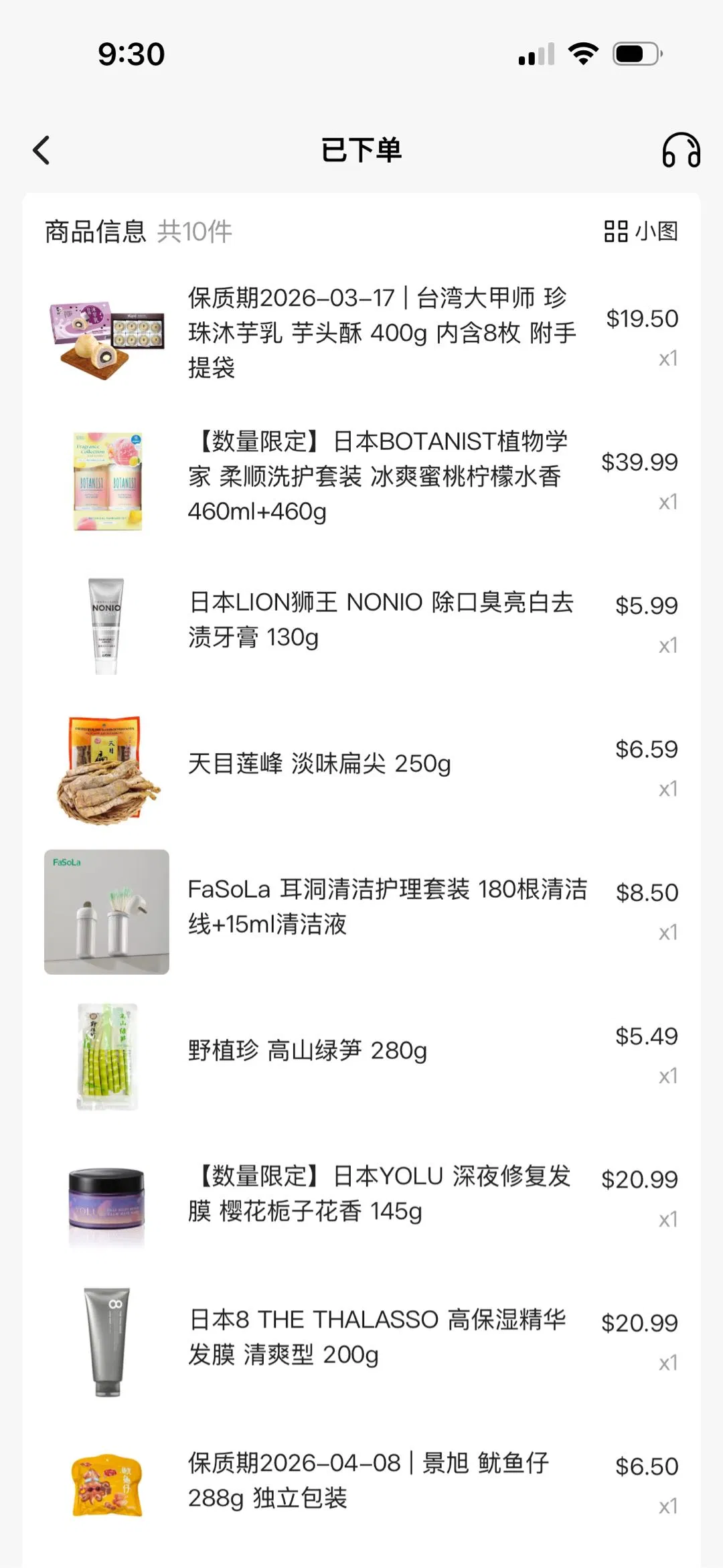723x1568 pixels.
Task: Contact customer service via headset icon
Action: coord(681,150)
